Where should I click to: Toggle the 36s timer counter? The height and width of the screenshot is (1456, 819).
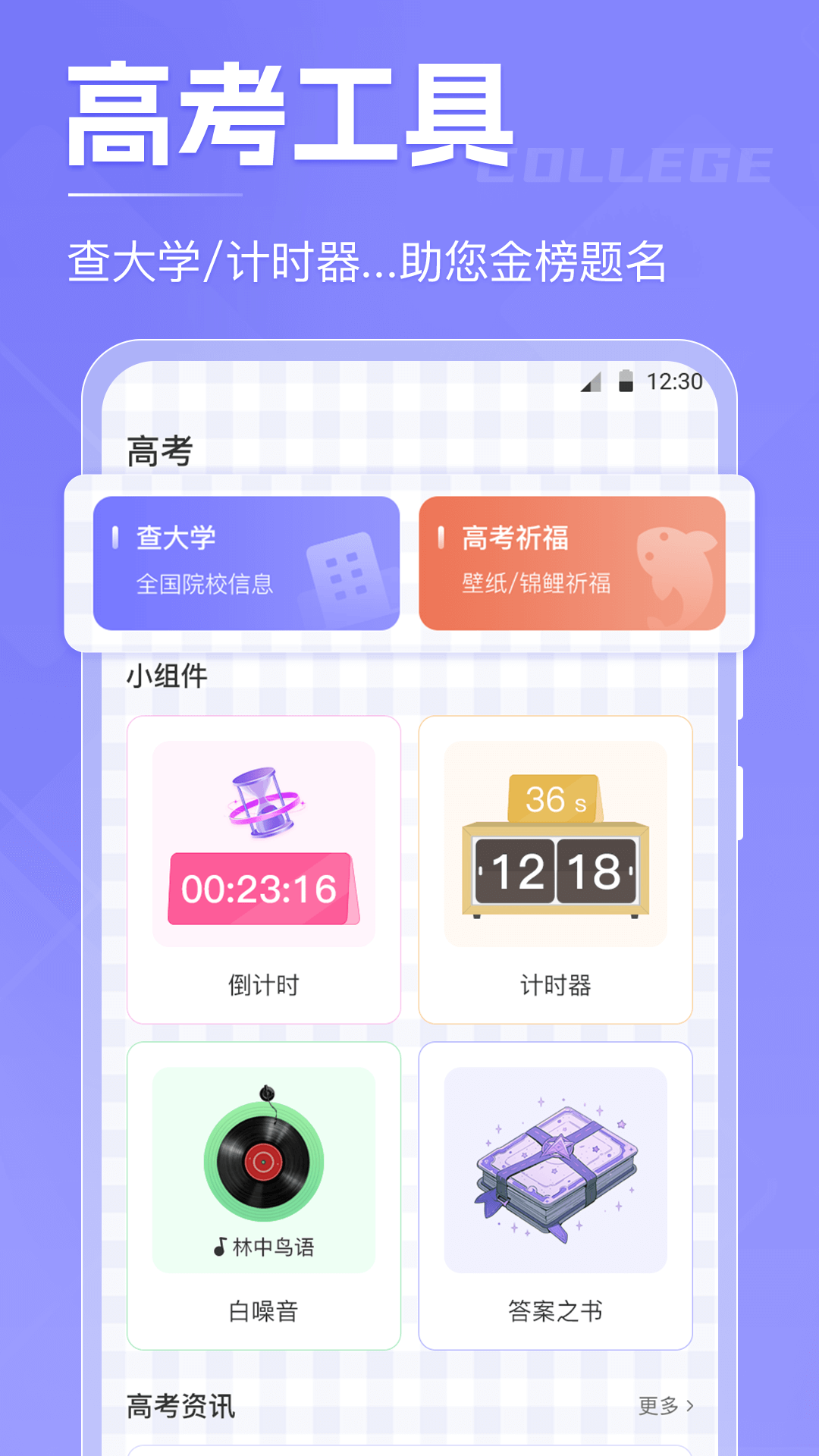click(554, 798)
